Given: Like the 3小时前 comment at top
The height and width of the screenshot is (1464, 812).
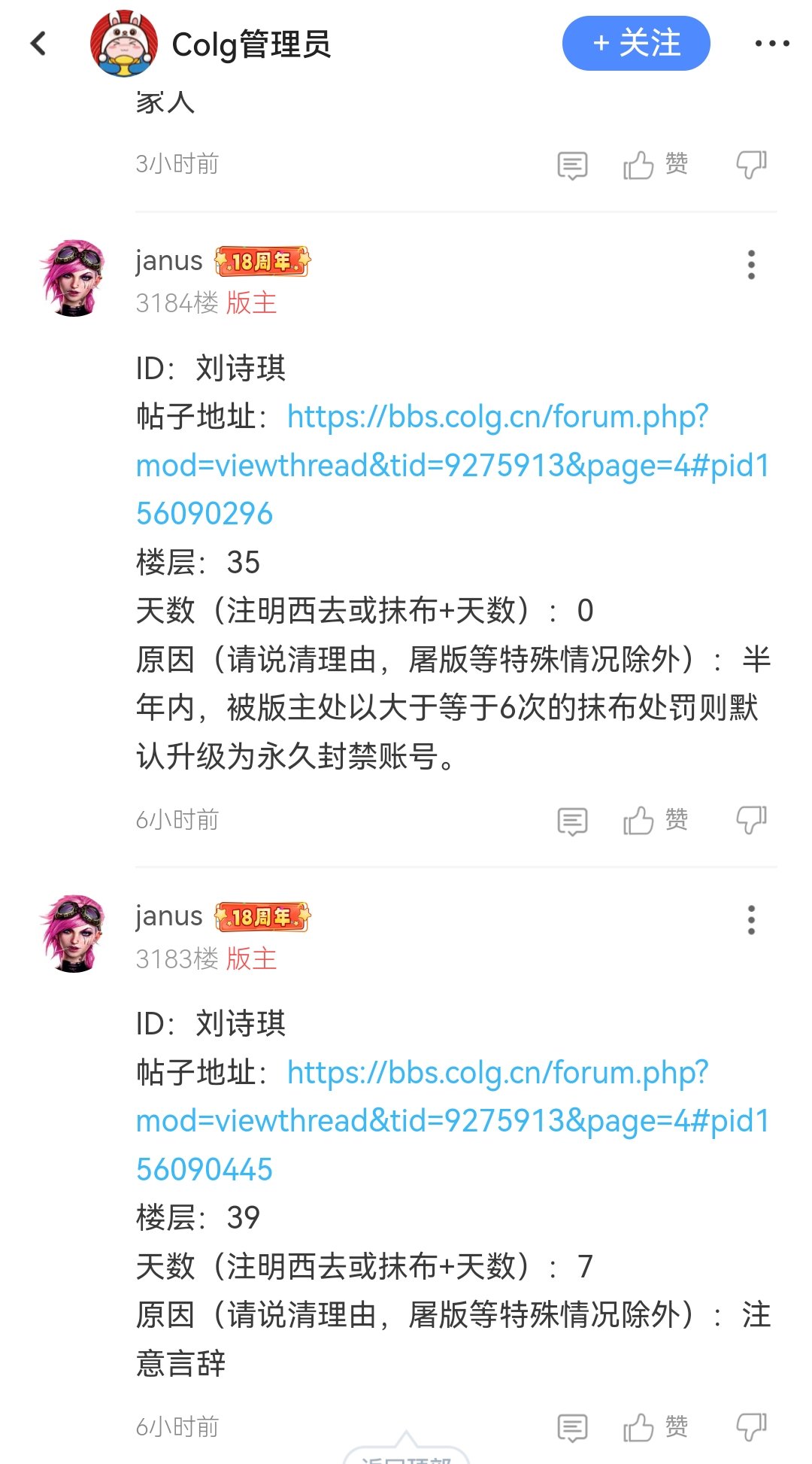Looking at the screenshot, I should click(x=656, y=164).
